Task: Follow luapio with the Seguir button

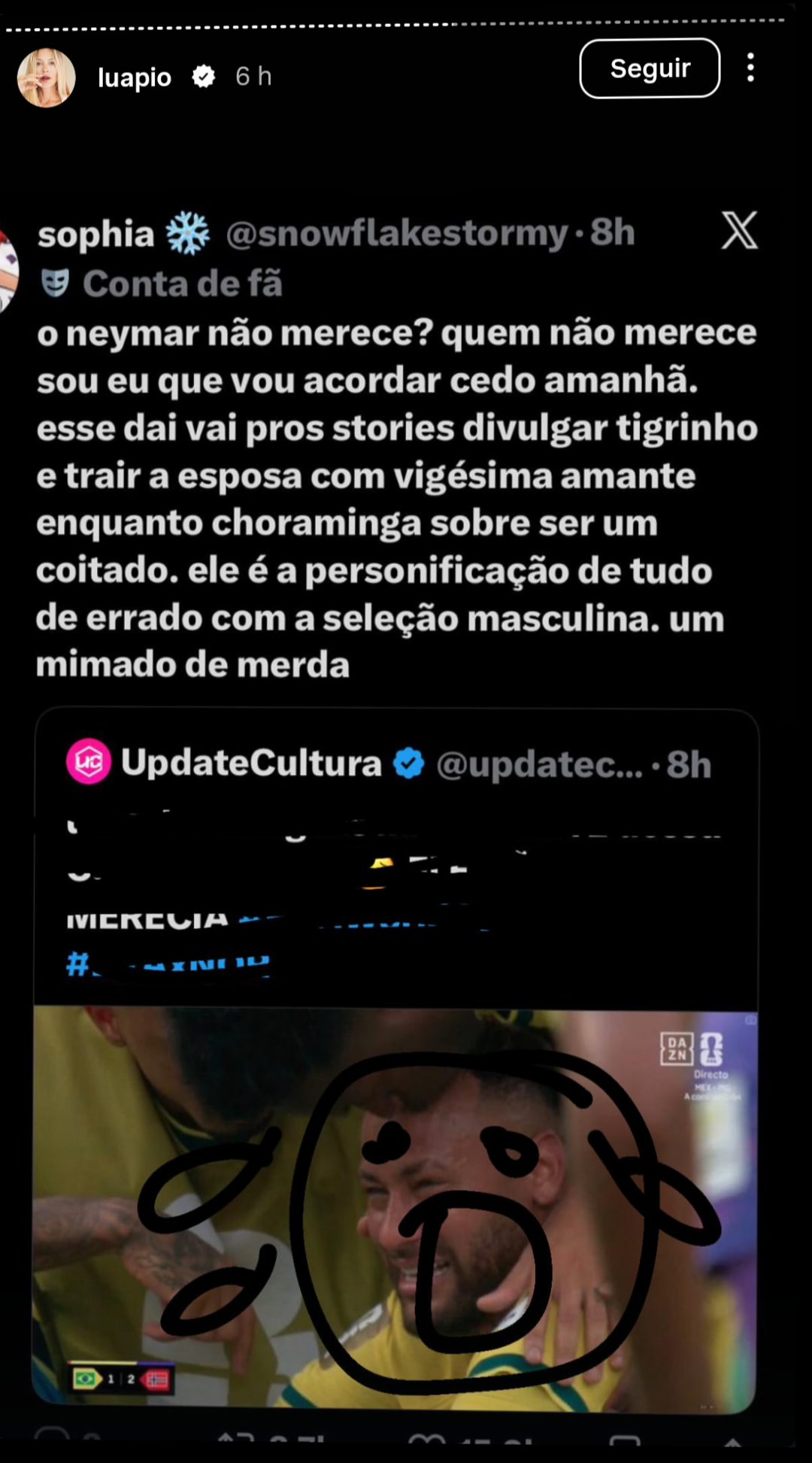Action: (650, 68)
